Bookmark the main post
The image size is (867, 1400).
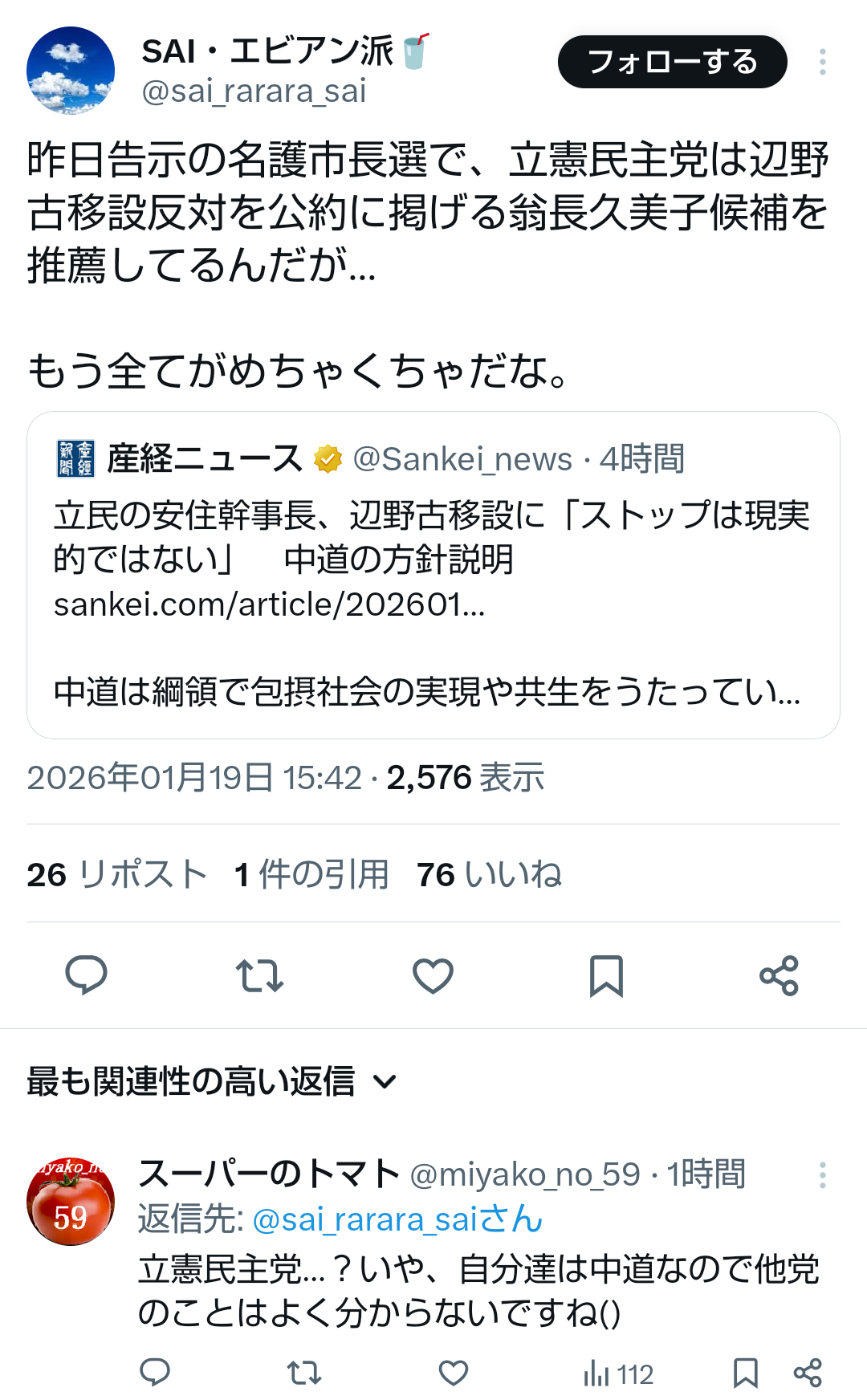pos(606,975)
